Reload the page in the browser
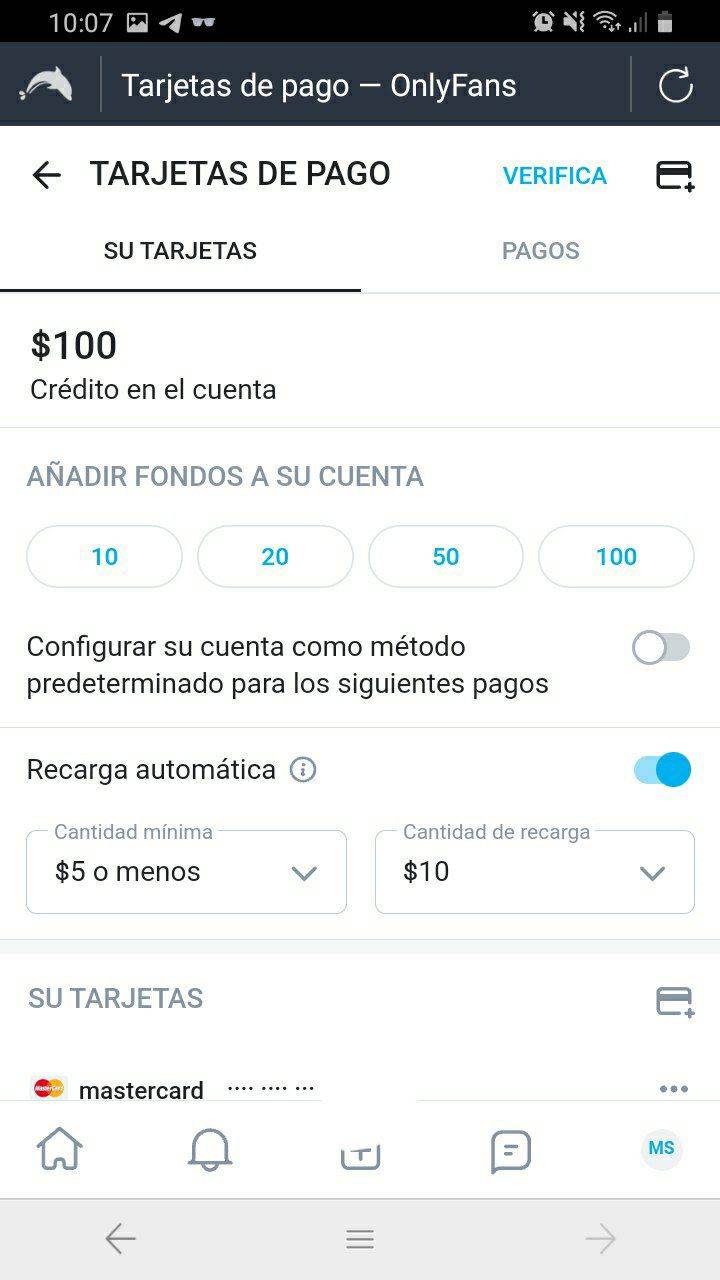The image size is (720, 1280). pyautogui.click(x=676, y=85)
